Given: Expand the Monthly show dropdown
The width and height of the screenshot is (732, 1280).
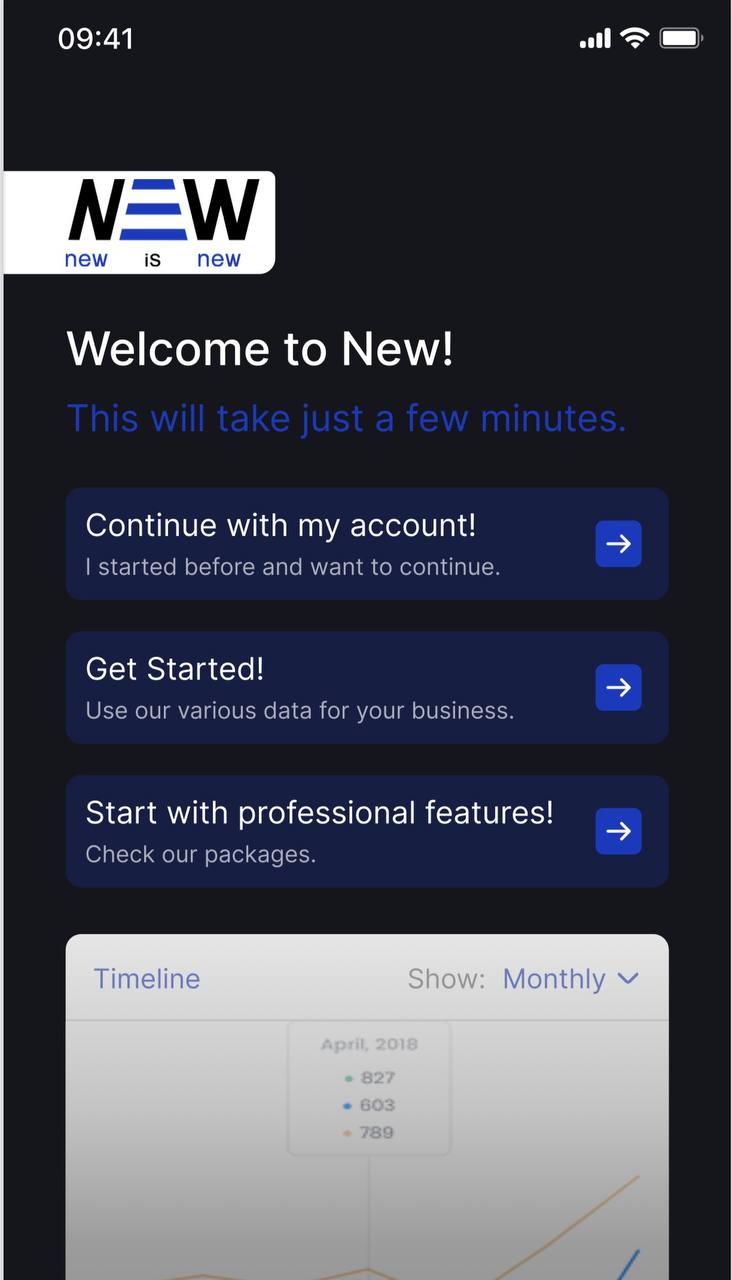Looking at the screenshot, I should coord(570,979).
